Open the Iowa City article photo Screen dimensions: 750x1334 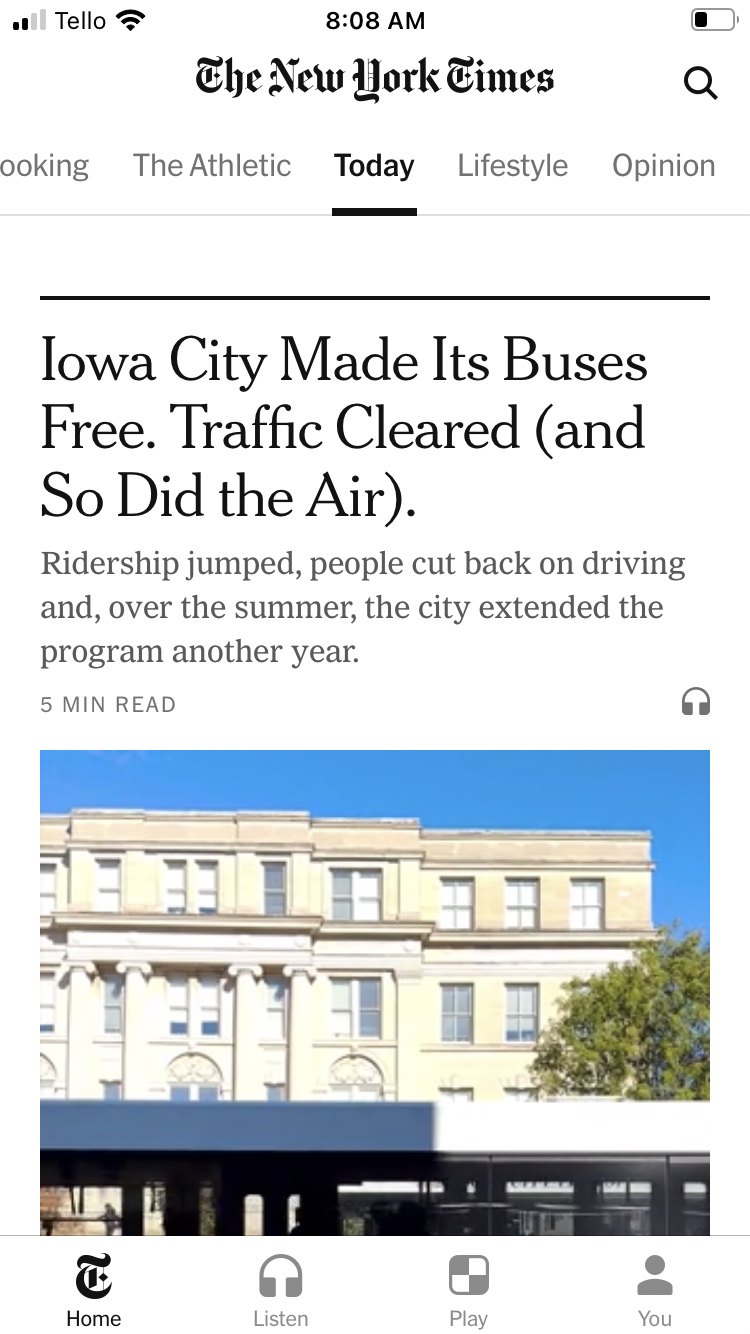(x=375, y=990)
